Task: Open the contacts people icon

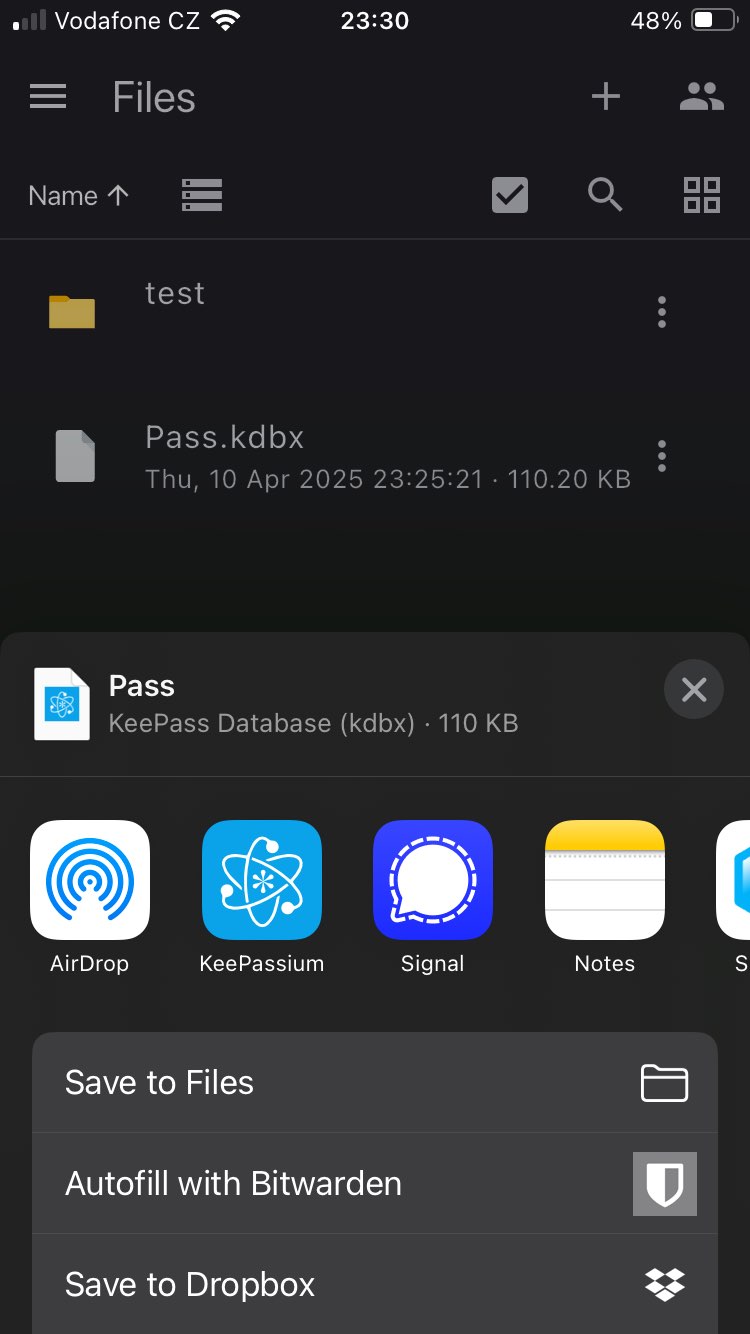Action: pyautogui.click(x=702, y=97)
